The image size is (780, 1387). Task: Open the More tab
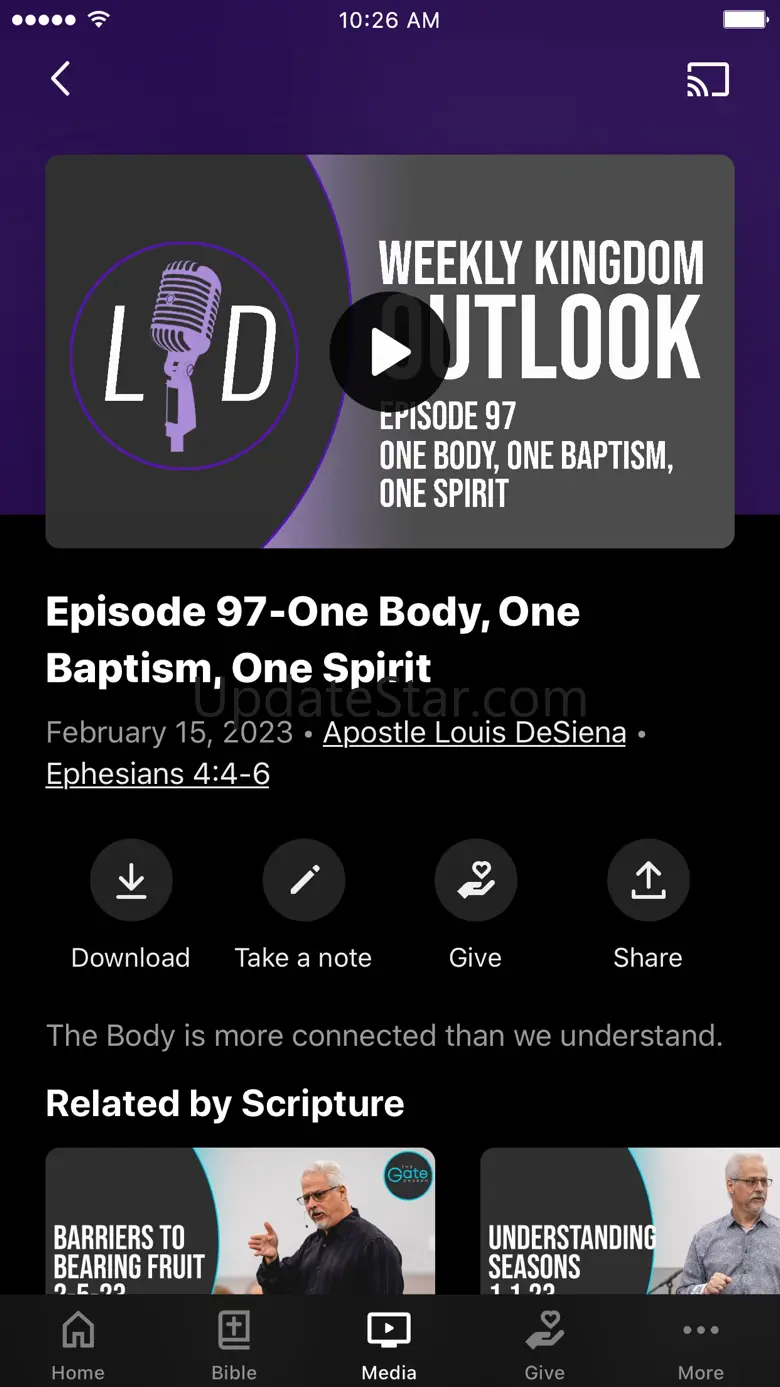pos(701,1345)
